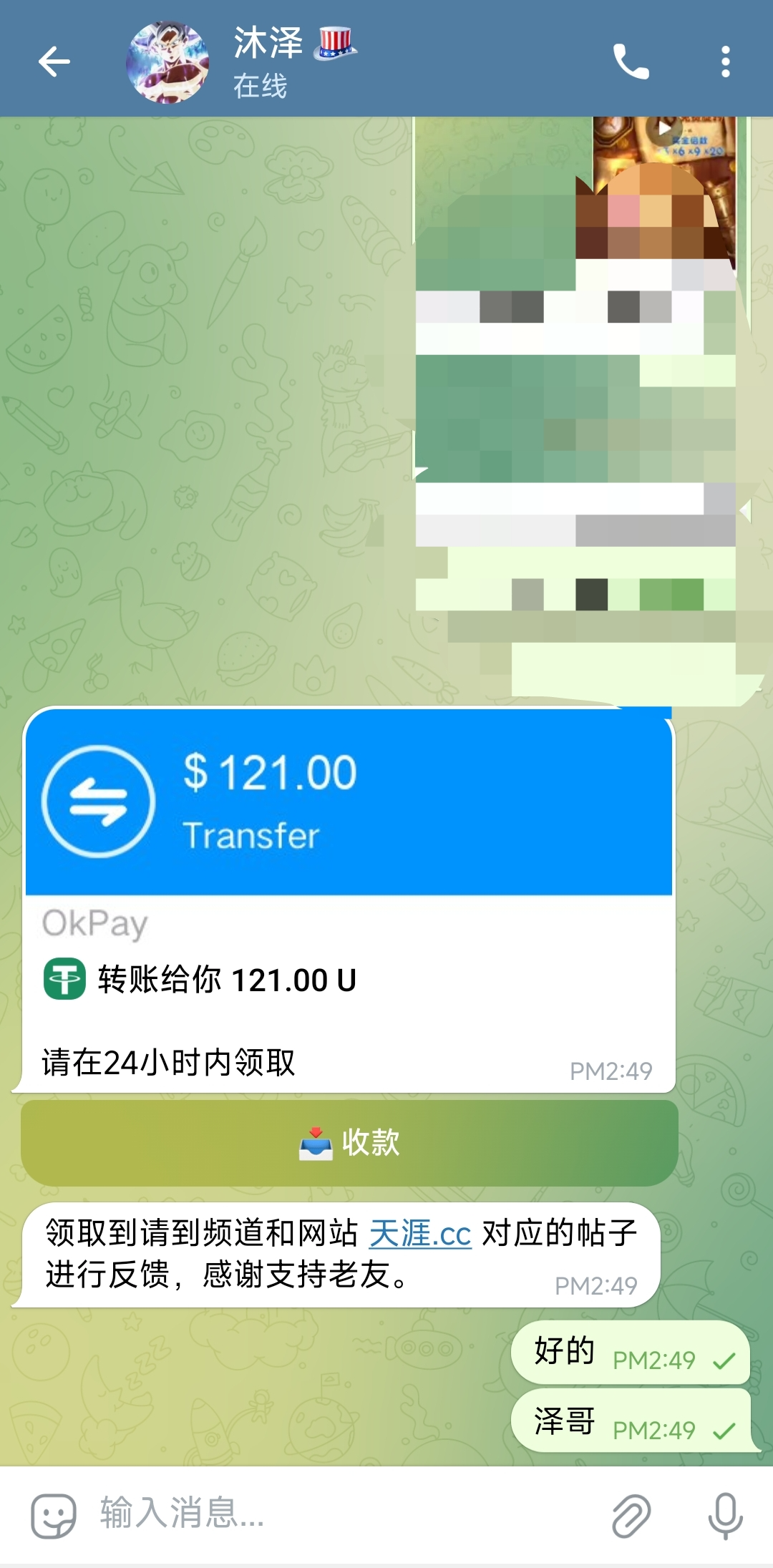Open the chat overflow menu

pyautogui.click(x=725, y=62)
